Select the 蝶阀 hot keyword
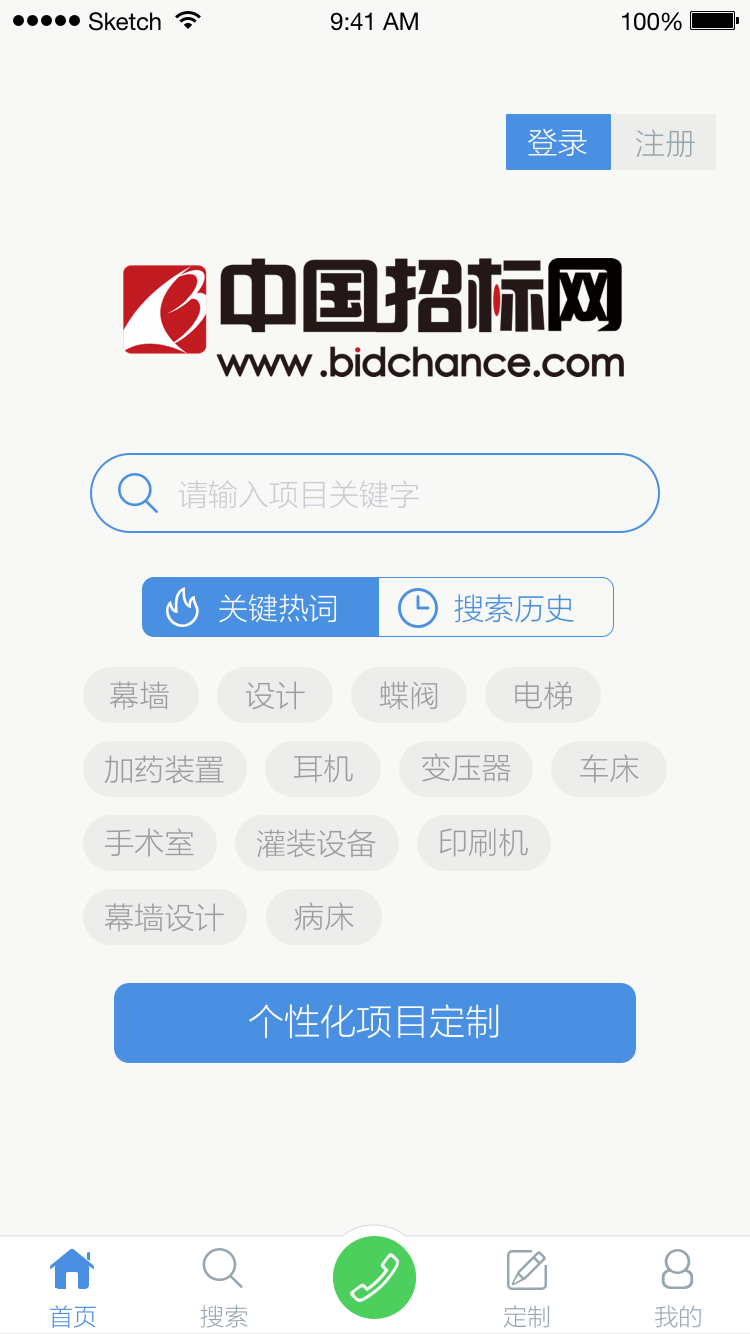 (408, 695)
